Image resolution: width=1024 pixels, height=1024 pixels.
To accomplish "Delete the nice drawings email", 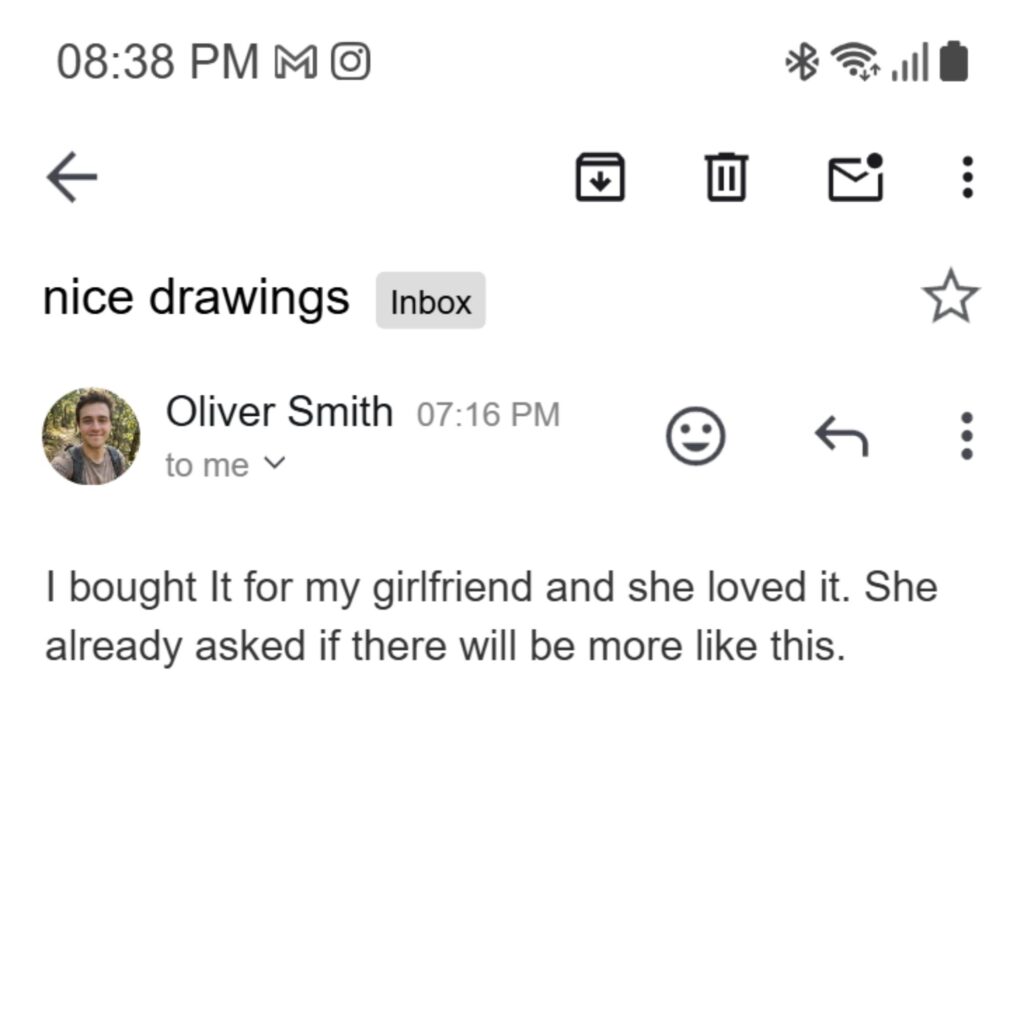I will point(726,178).
